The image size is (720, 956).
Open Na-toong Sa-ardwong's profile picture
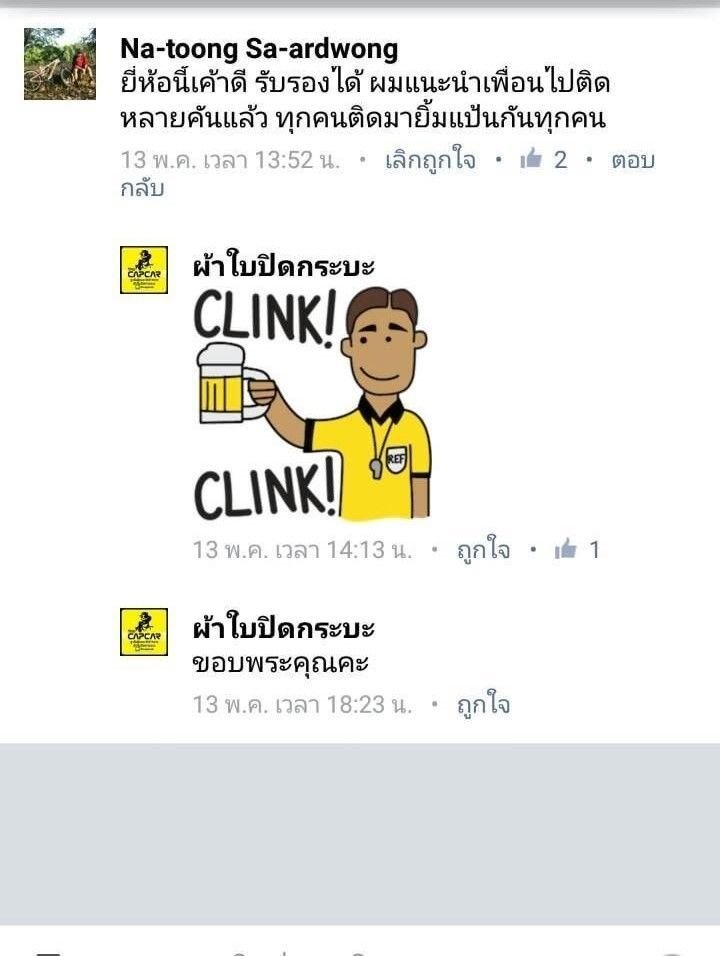(x=60, y=65)
